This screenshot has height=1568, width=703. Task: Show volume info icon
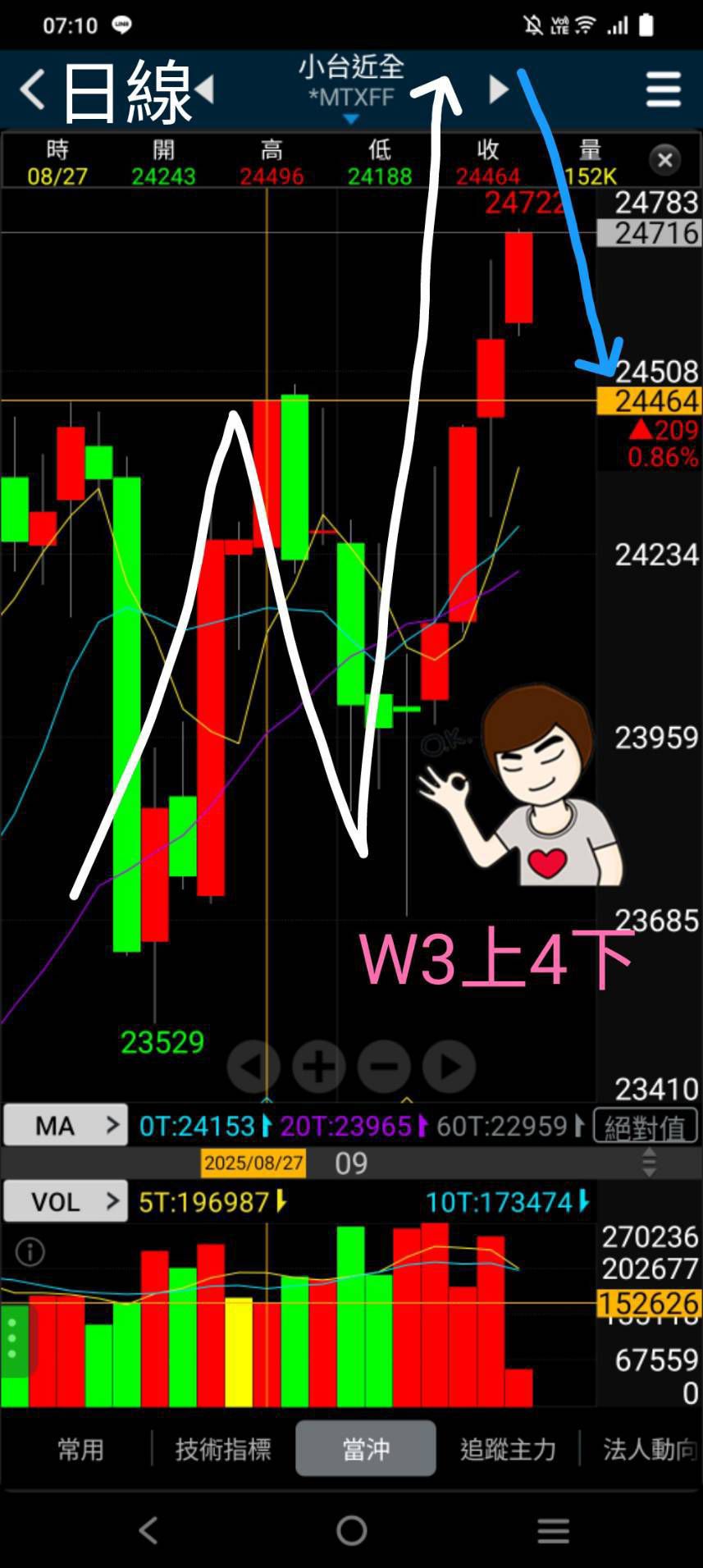pos(30,1252)
